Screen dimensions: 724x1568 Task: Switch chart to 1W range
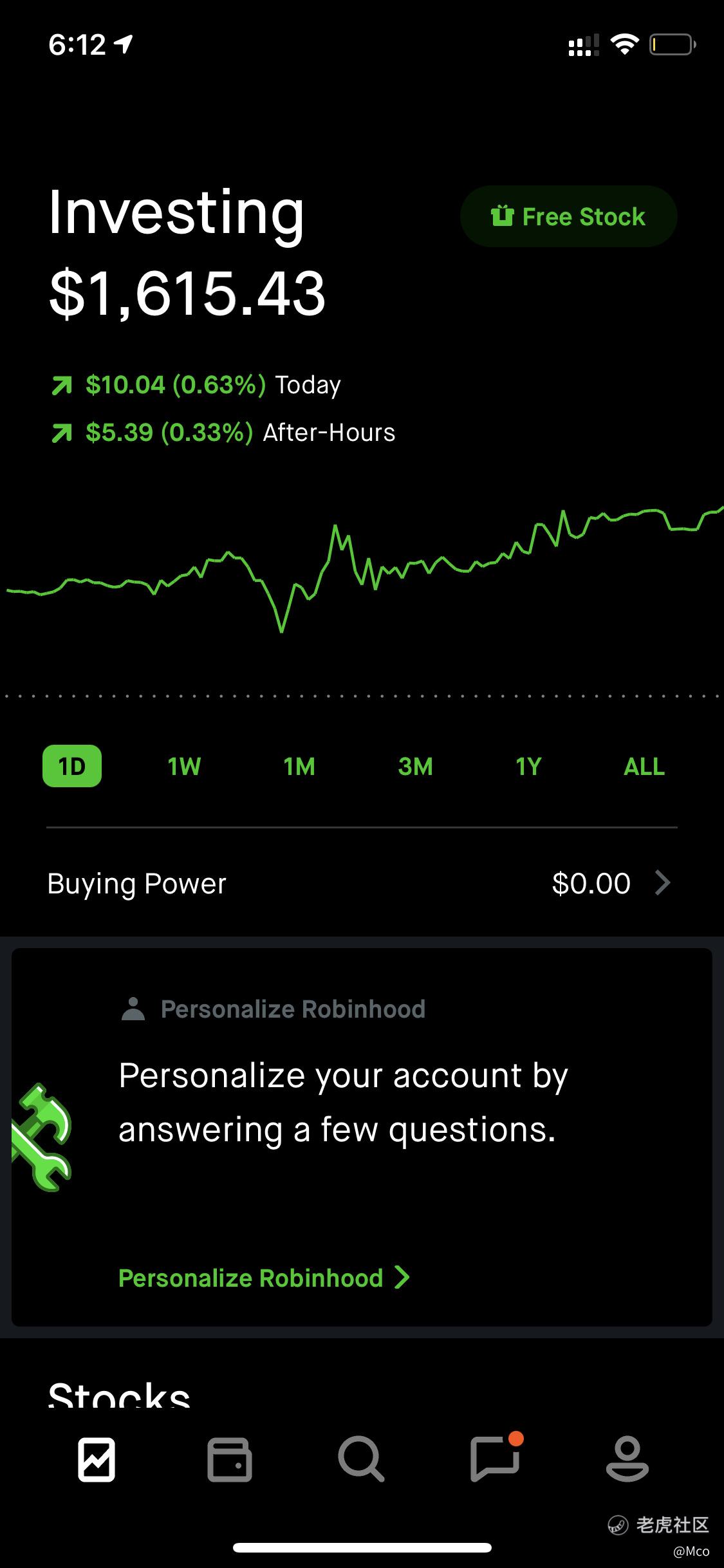tap(184, 766)
